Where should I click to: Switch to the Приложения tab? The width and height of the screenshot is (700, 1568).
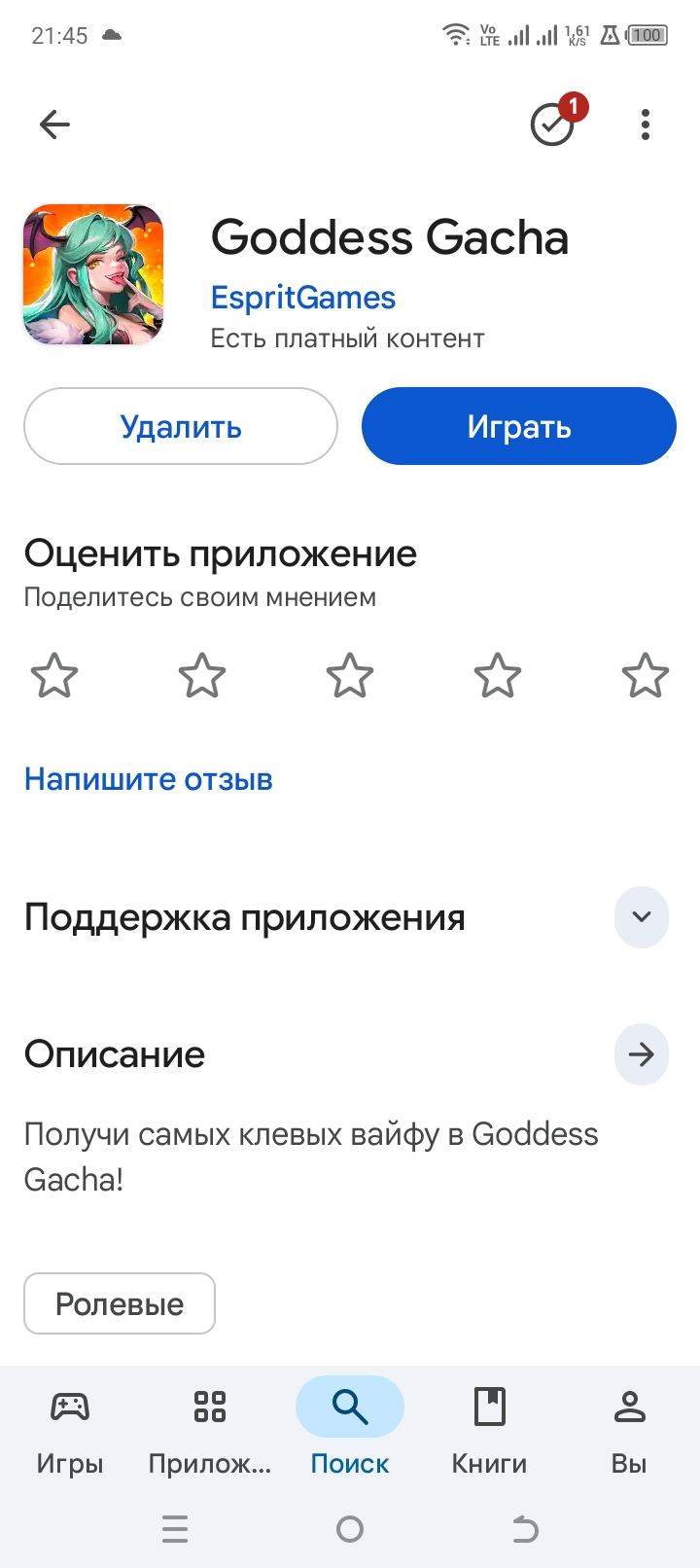coord(210,1431)
